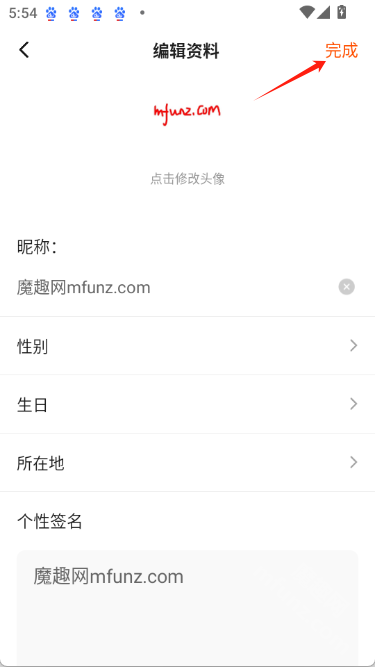Open the 所在地 location row
The height and width of the screenshot is (667, 375).
188,462
